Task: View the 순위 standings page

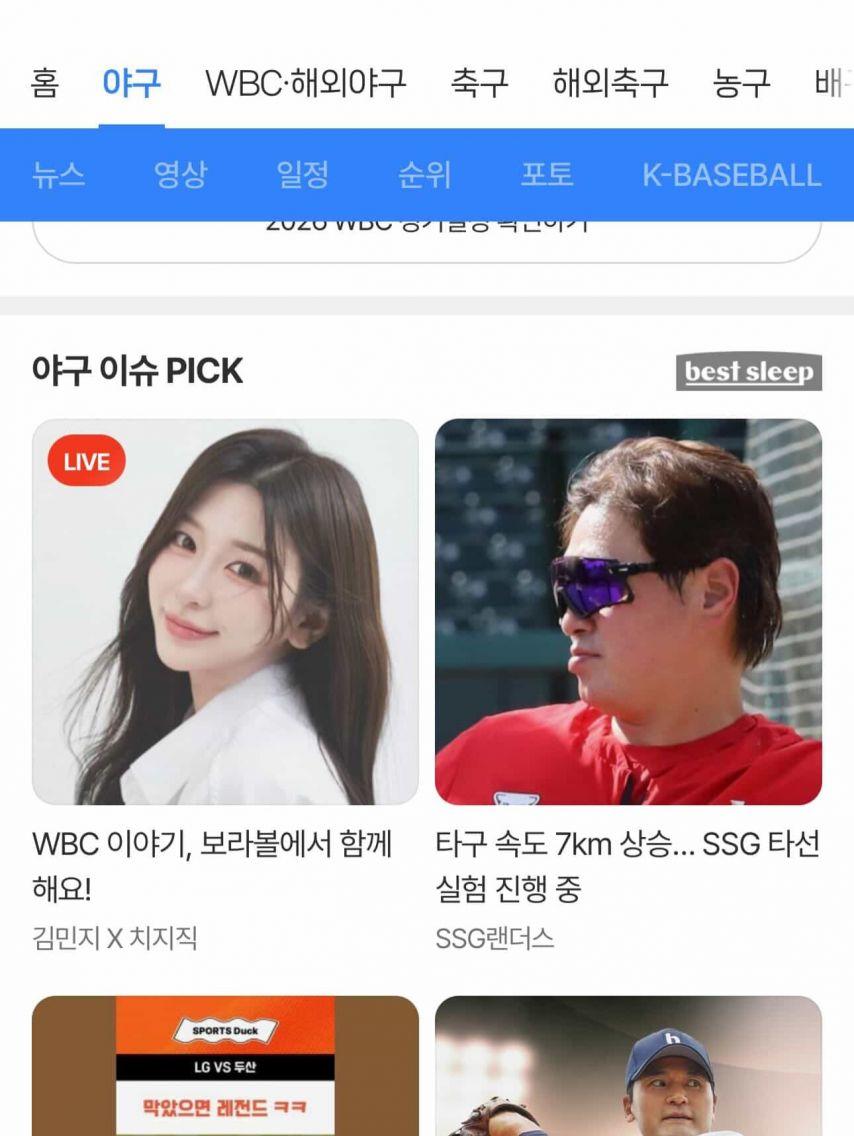Action: point(426,175)
